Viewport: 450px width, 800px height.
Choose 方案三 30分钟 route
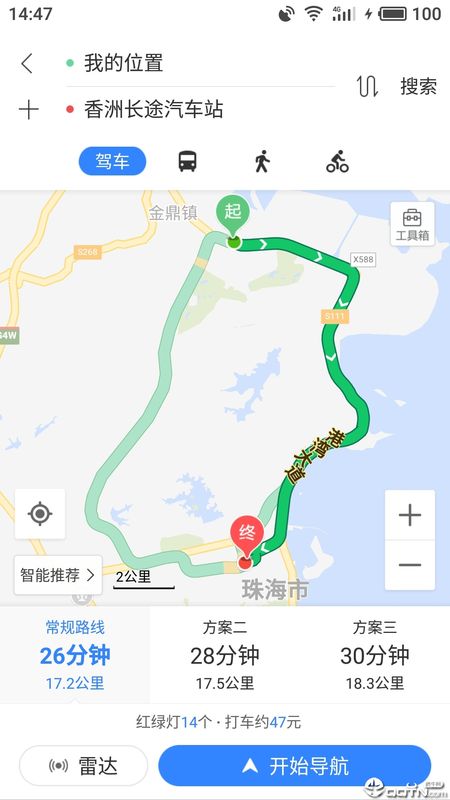coord(375,655)
